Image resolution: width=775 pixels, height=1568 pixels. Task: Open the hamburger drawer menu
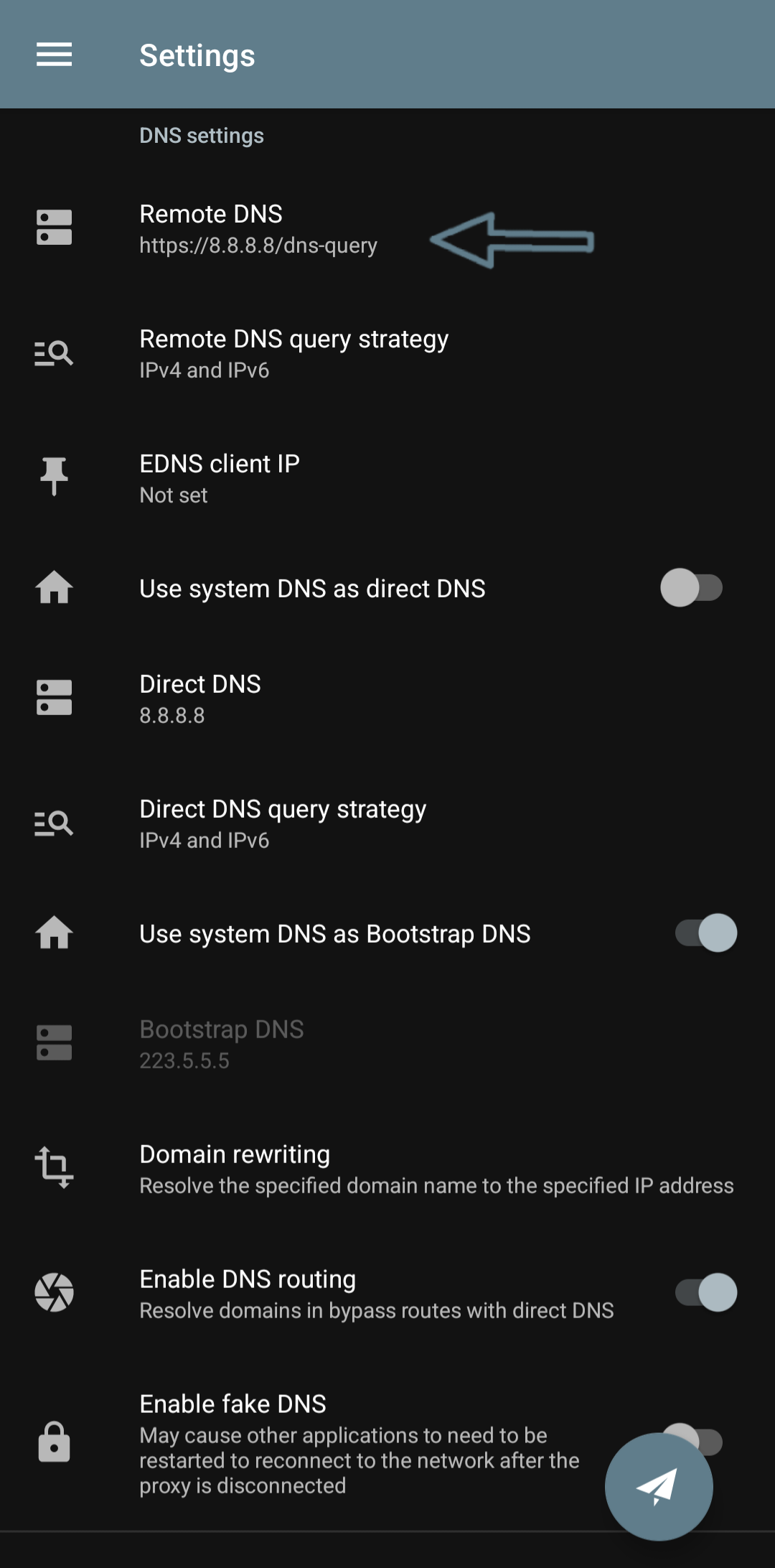pos(54,55)
